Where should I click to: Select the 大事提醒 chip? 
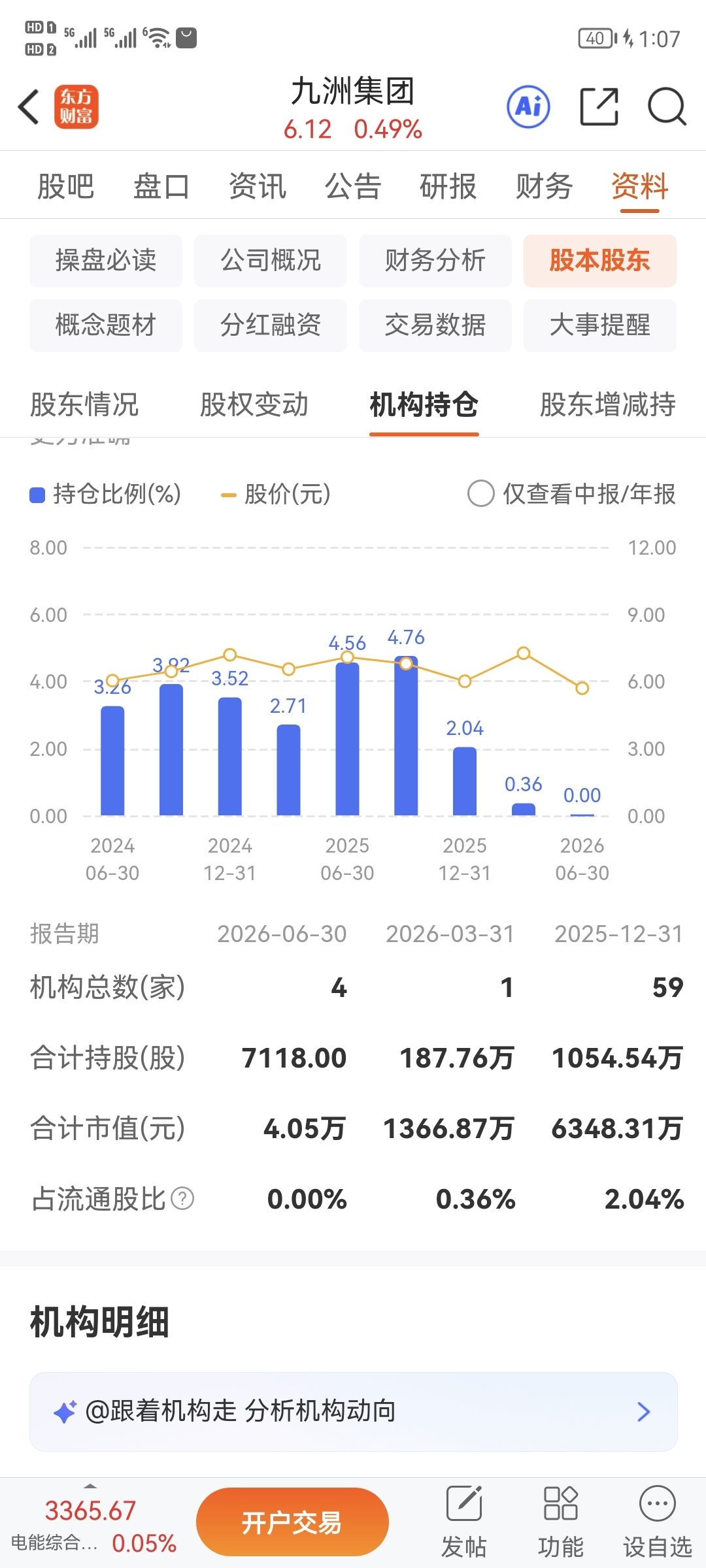tap(600, 325)
